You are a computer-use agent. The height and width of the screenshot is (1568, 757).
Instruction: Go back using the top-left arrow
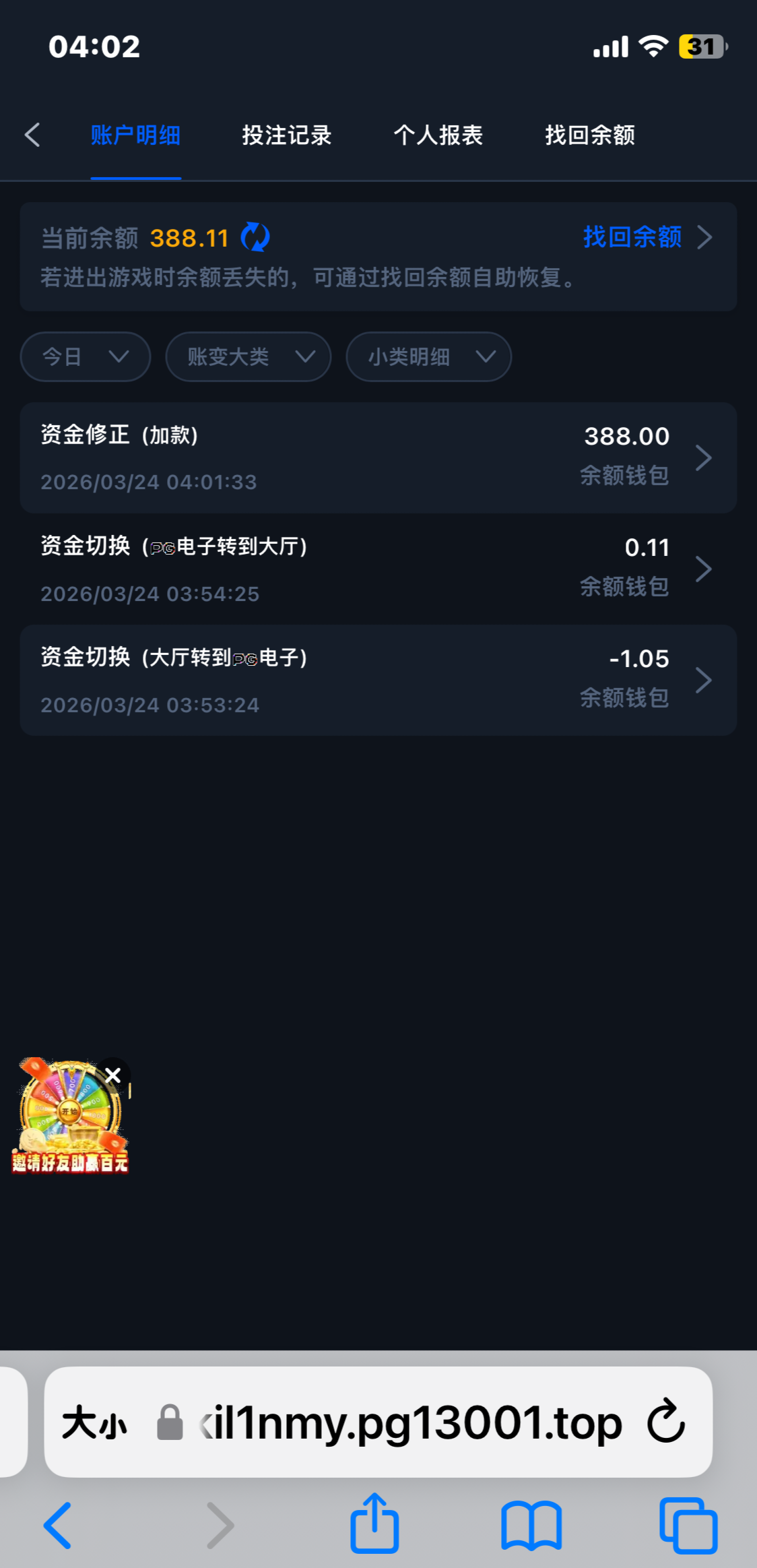(32, 135)
